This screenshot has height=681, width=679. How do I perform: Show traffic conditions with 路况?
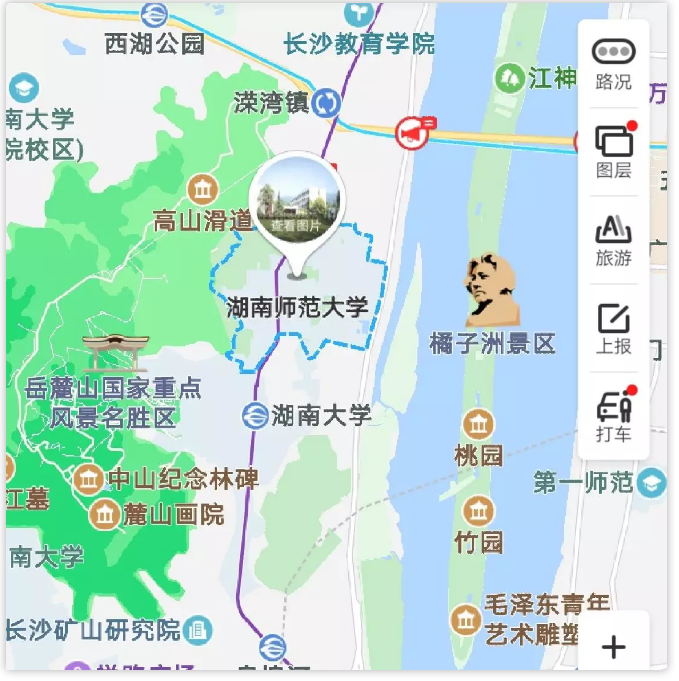pos(613,64)
